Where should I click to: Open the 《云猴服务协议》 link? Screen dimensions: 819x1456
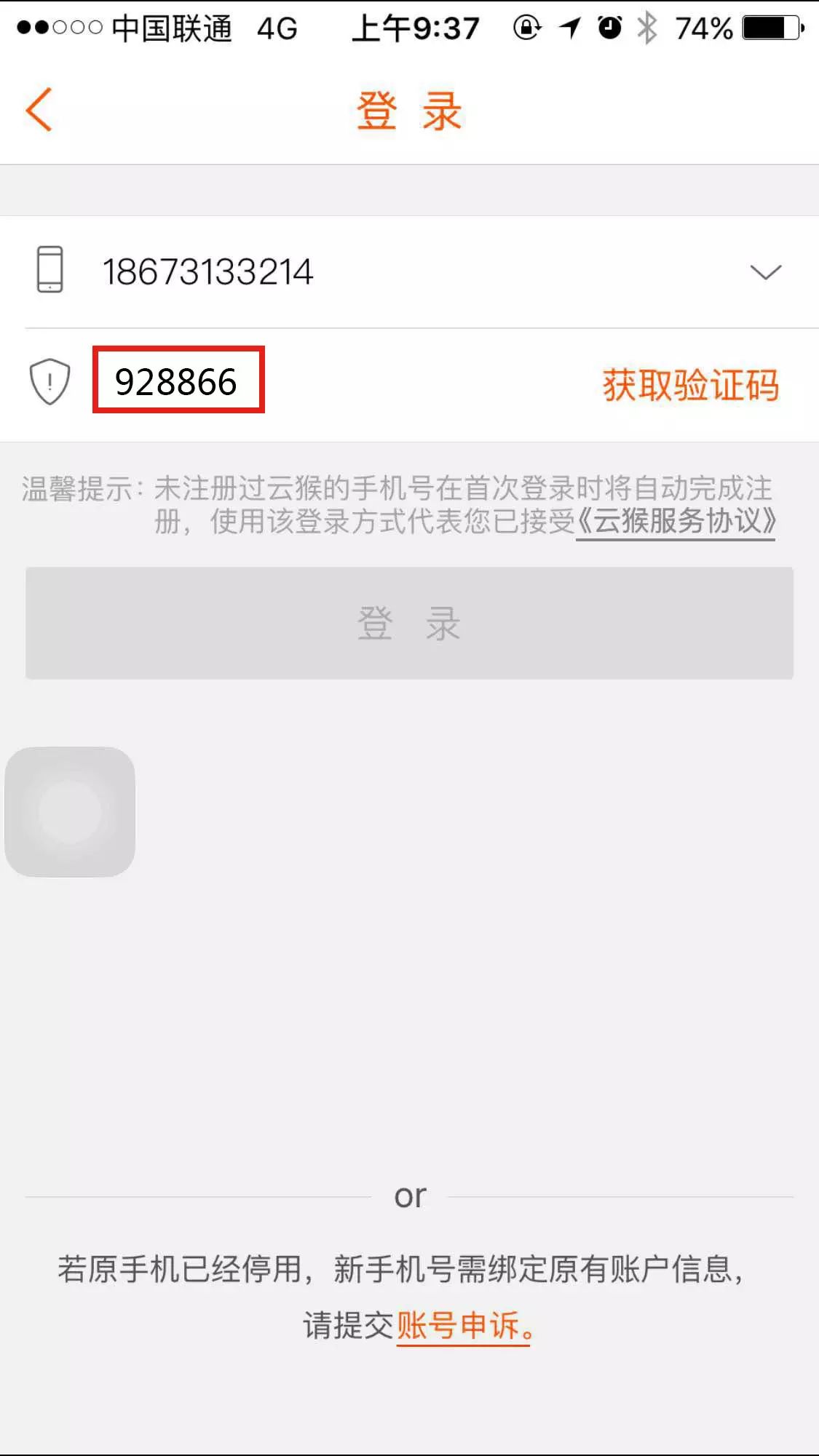[676, 522]
